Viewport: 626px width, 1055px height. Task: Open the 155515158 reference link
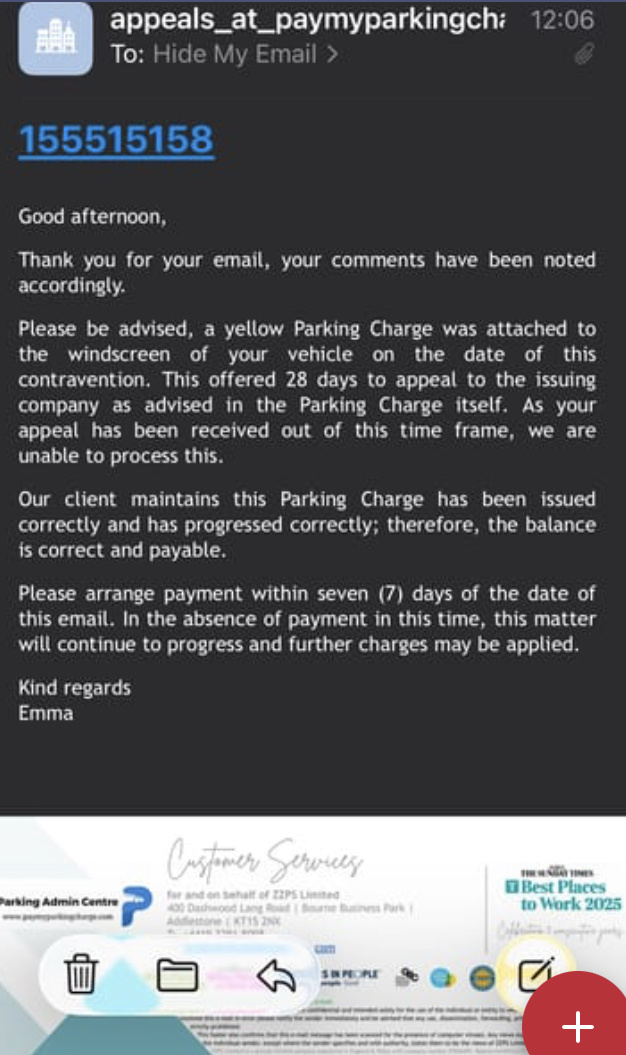point(116,140)
